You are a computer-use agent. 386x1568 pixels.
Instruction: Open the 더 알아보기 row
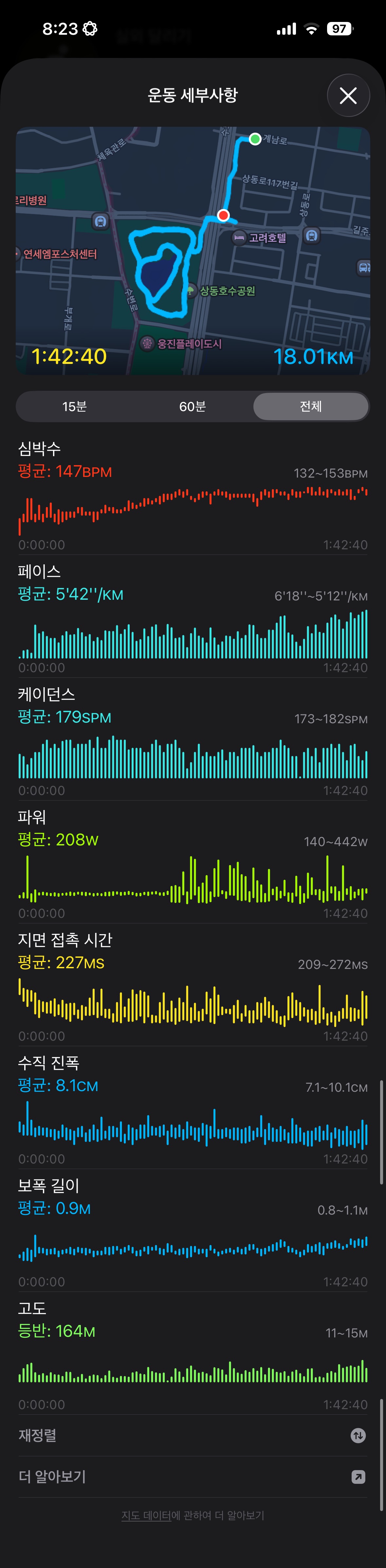(193, 1477)
